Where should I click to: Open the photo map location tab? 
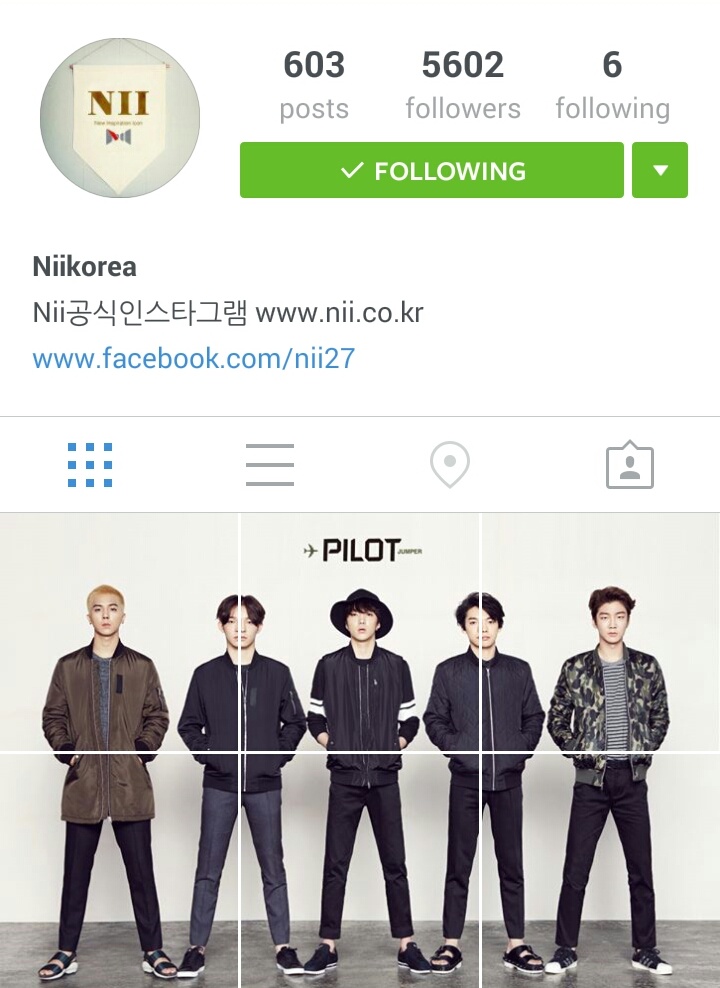tap(450, 465)
